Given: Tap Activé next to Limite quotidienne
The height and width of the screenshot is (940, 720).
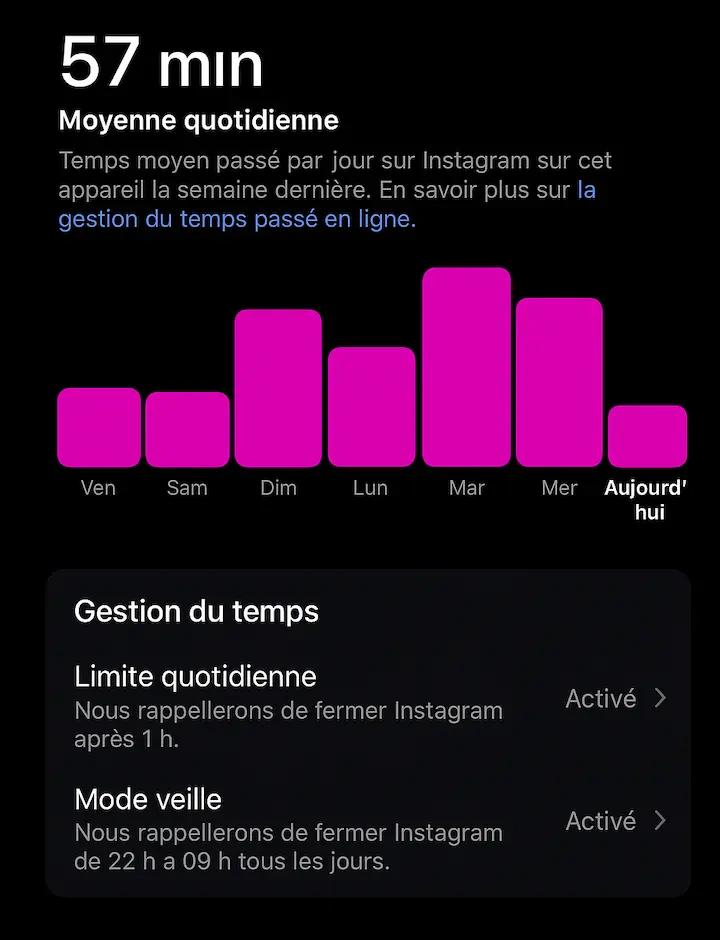Looking at the screenshot, I should point(601,699).
